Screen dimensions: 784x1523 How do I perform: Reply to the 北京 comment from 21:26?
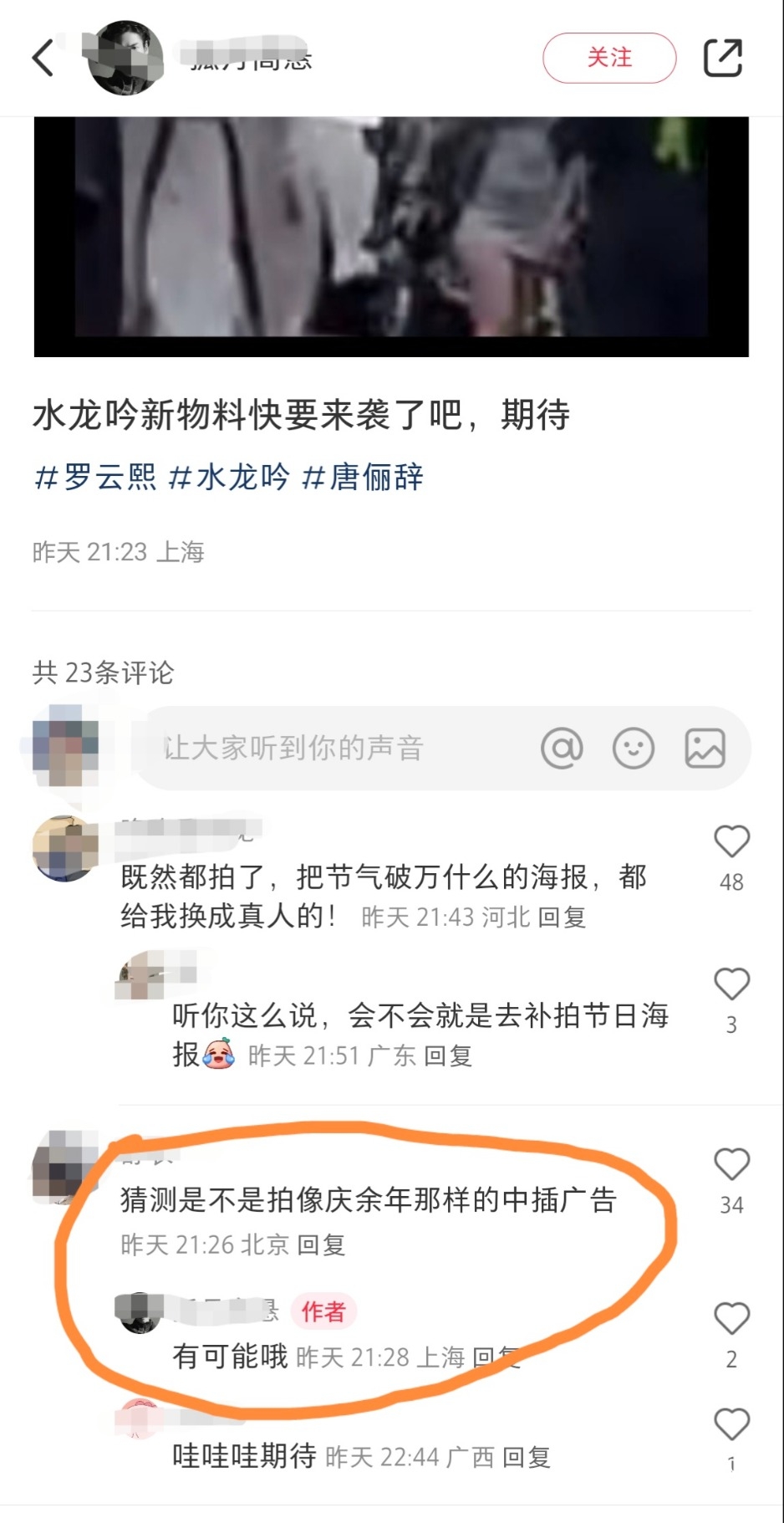[321, 1245]
